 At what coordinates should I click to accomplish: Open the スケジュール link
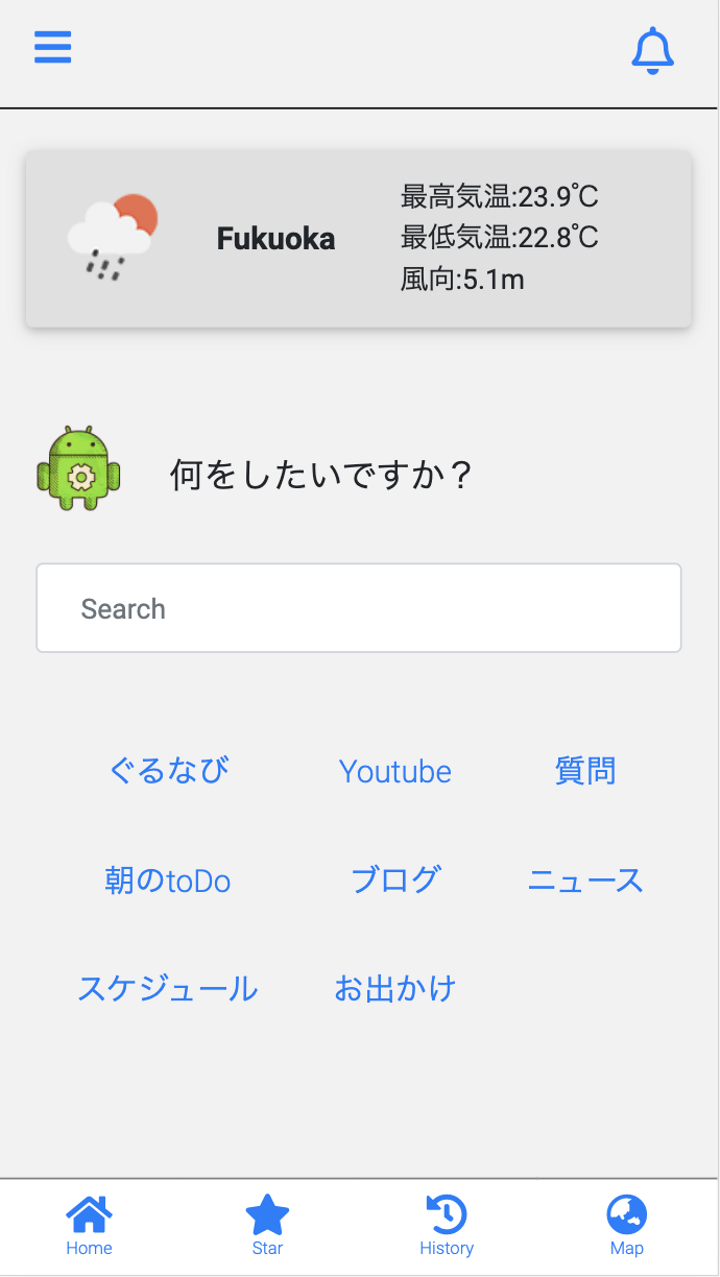(x=168, y=989)
